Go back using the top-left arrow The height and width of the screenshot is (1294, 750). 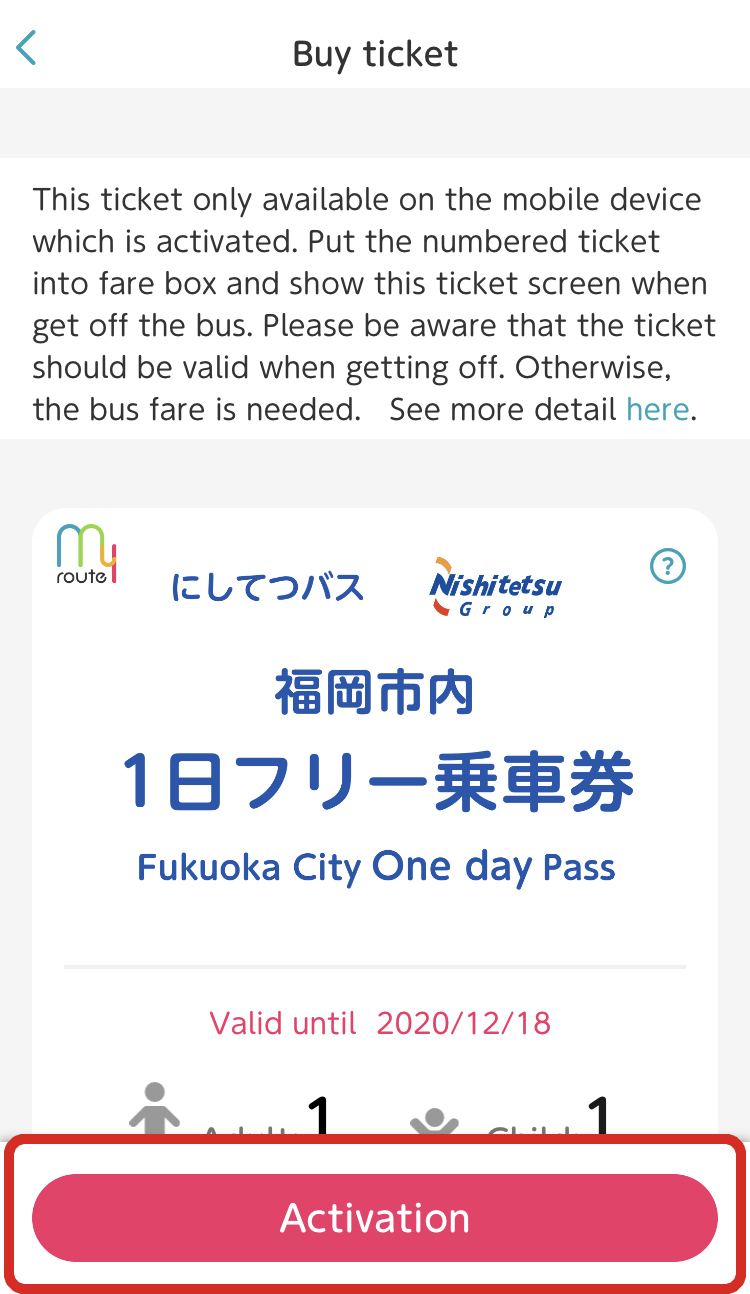27,48
